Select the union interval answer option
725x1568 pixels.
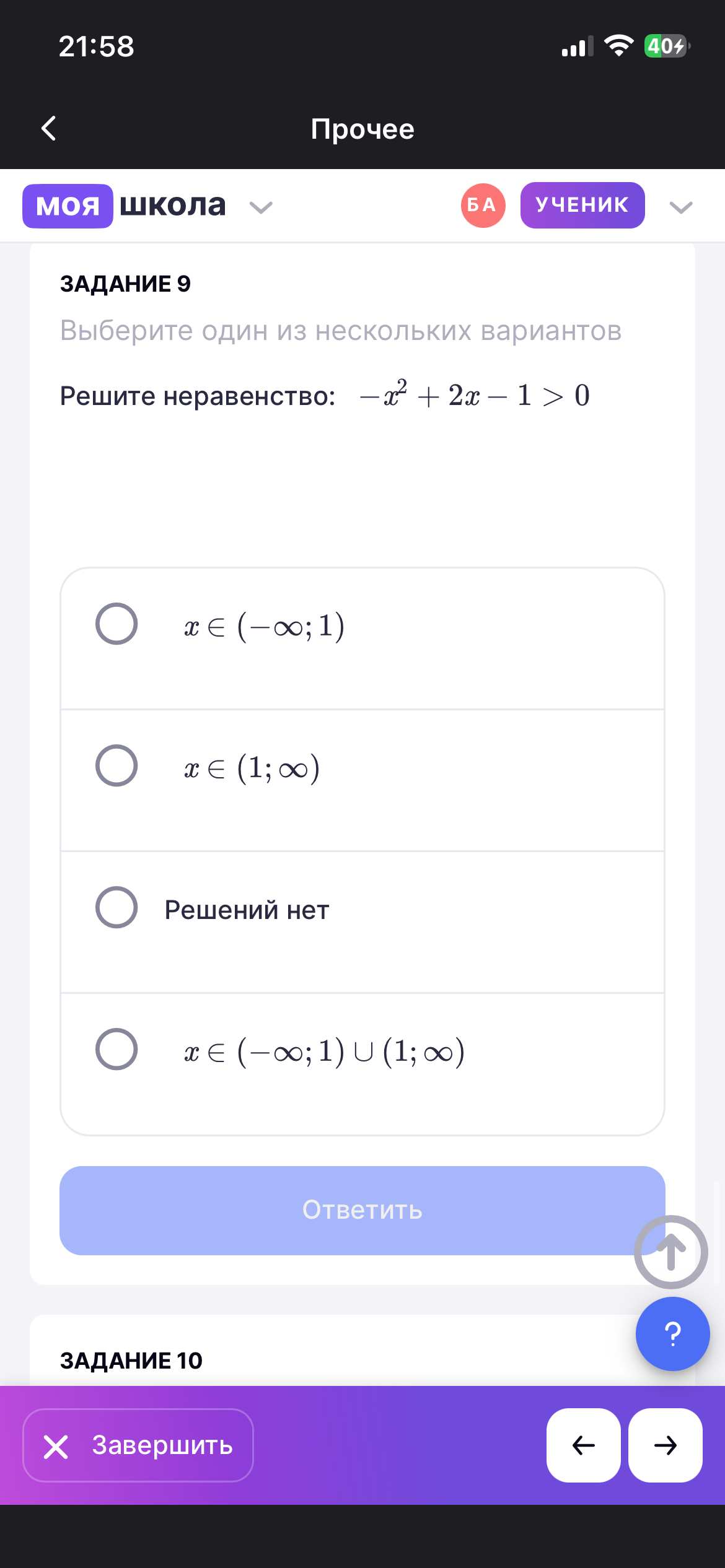116,1049
